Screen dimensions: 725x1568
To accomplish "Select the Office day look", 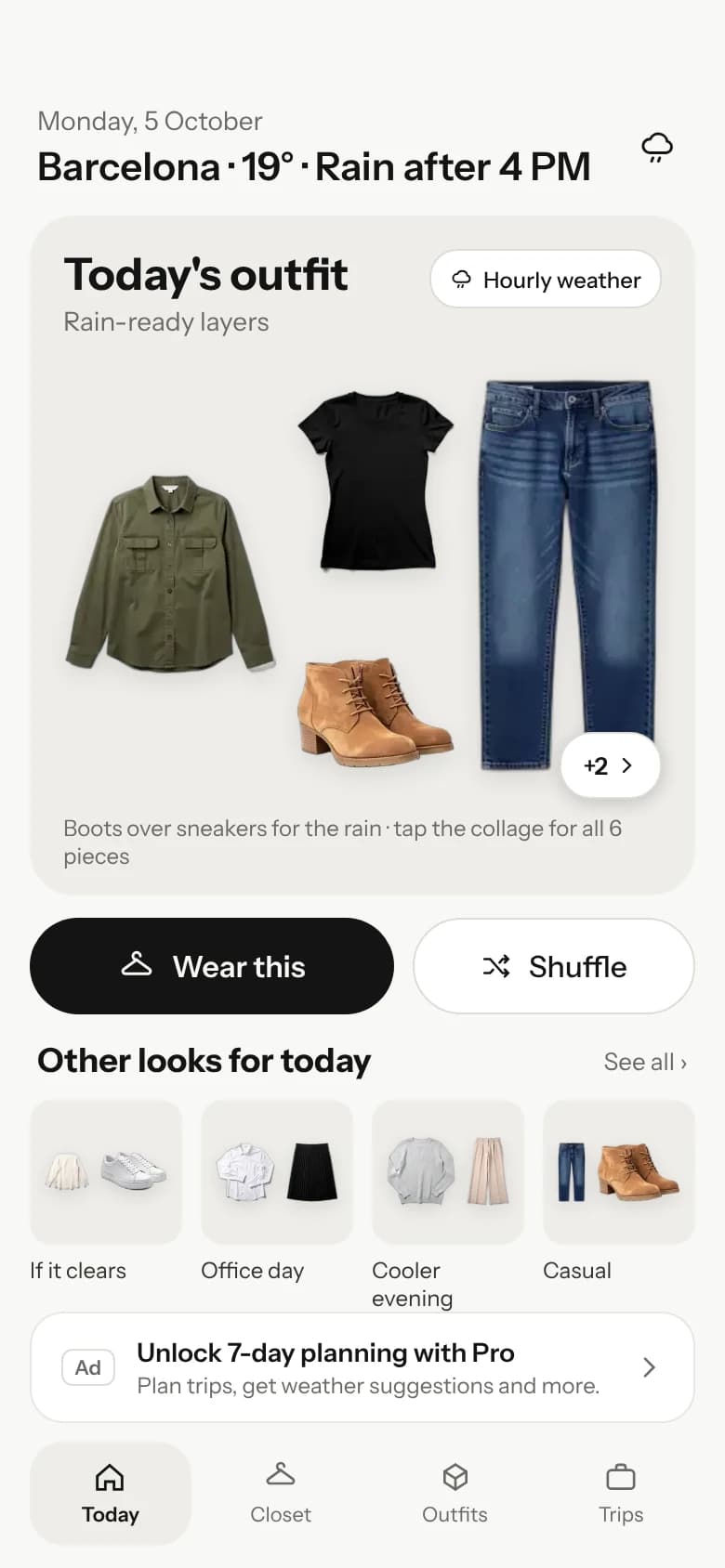I will [277, 1192].
